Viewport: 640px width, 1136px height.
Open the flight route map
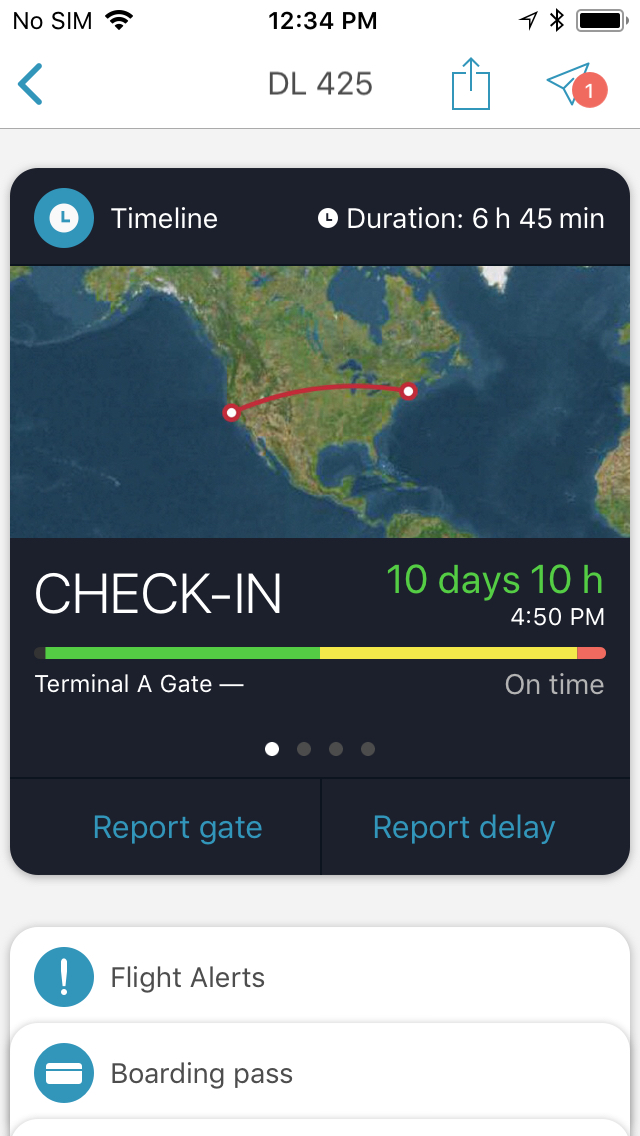320,402
